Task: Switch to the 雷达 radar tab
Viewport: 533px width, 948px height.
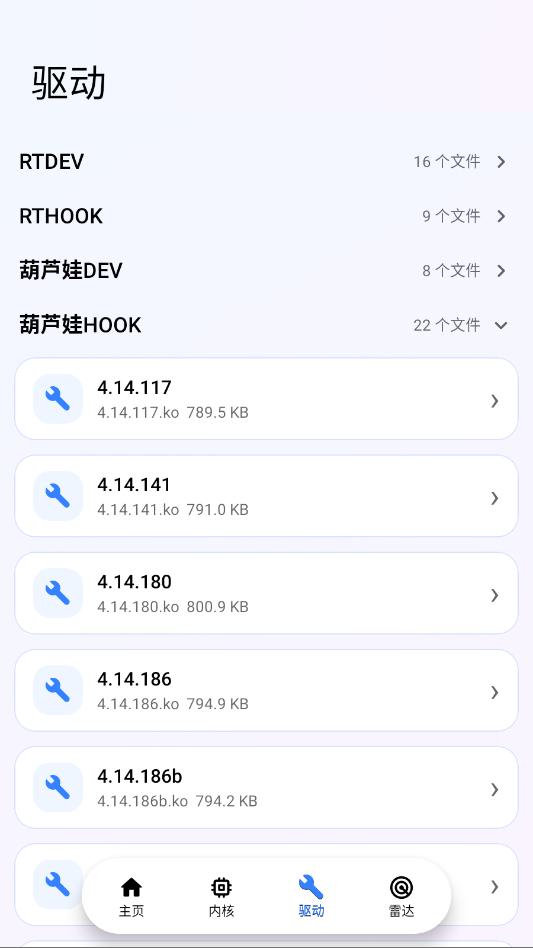Action: pyautogui.click(x=401, y=897)
